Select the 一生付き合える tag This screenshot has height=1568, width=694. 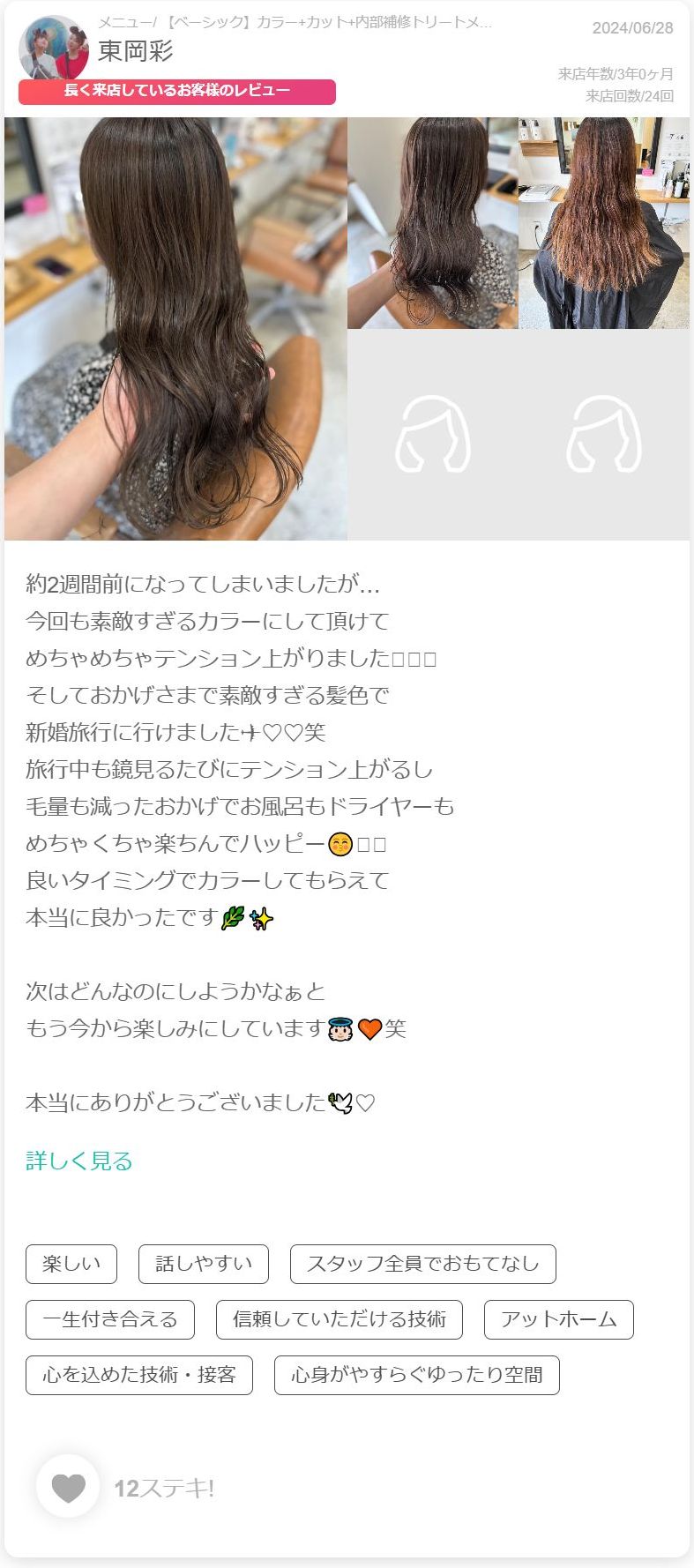tap(110, 1319)
